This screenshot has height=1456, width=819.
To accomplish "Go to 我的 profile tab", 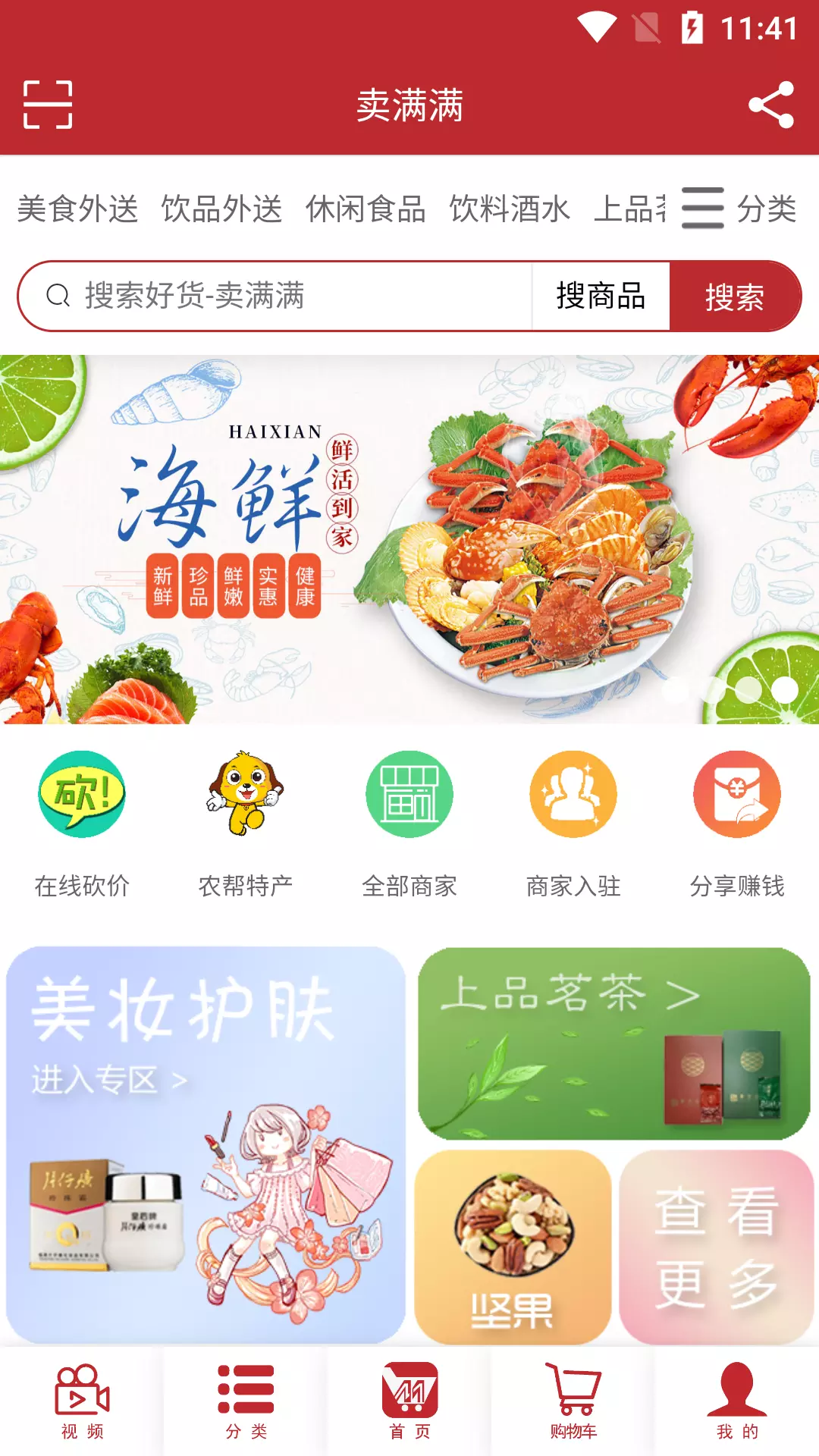I will point(737,1401).
